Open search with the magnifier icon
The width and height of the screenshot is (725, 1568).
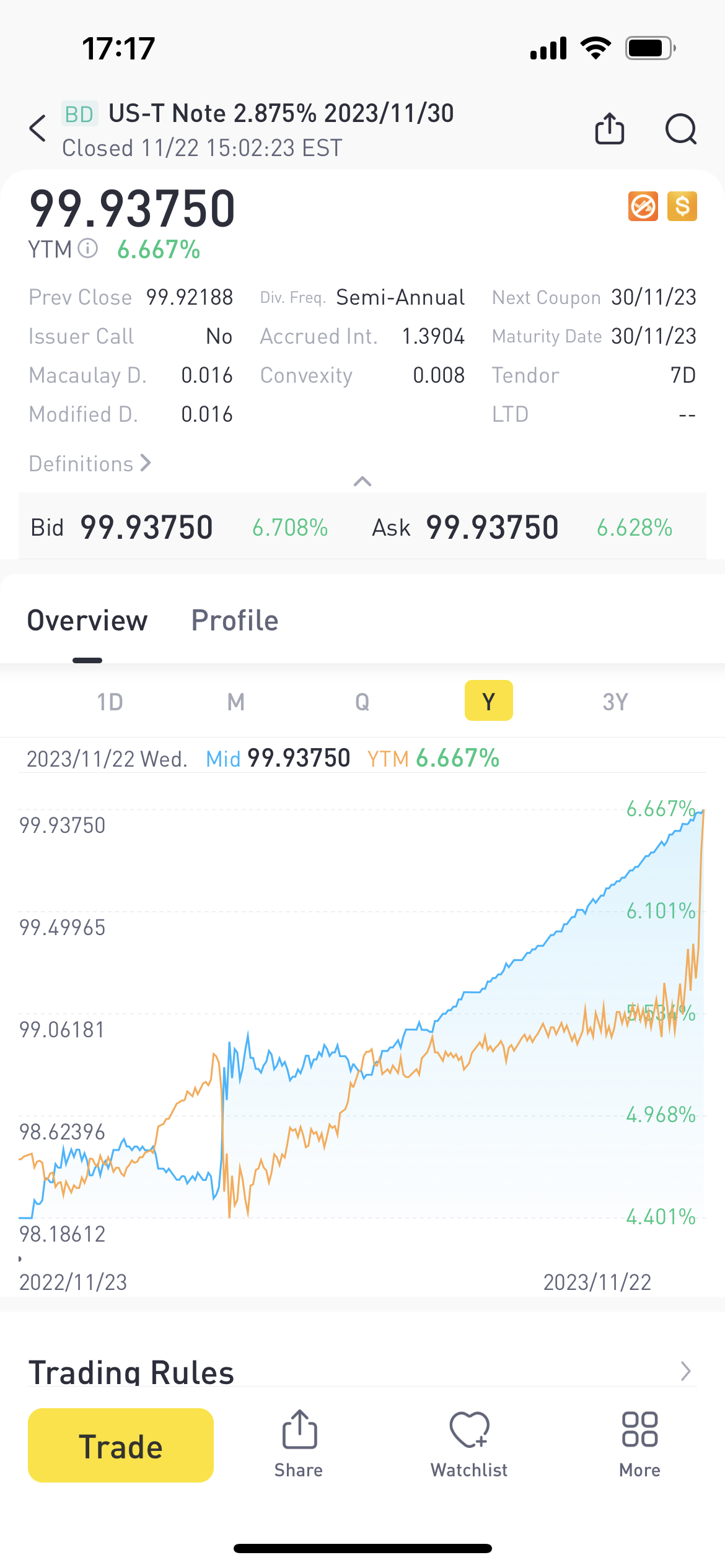tap(680, 129)
